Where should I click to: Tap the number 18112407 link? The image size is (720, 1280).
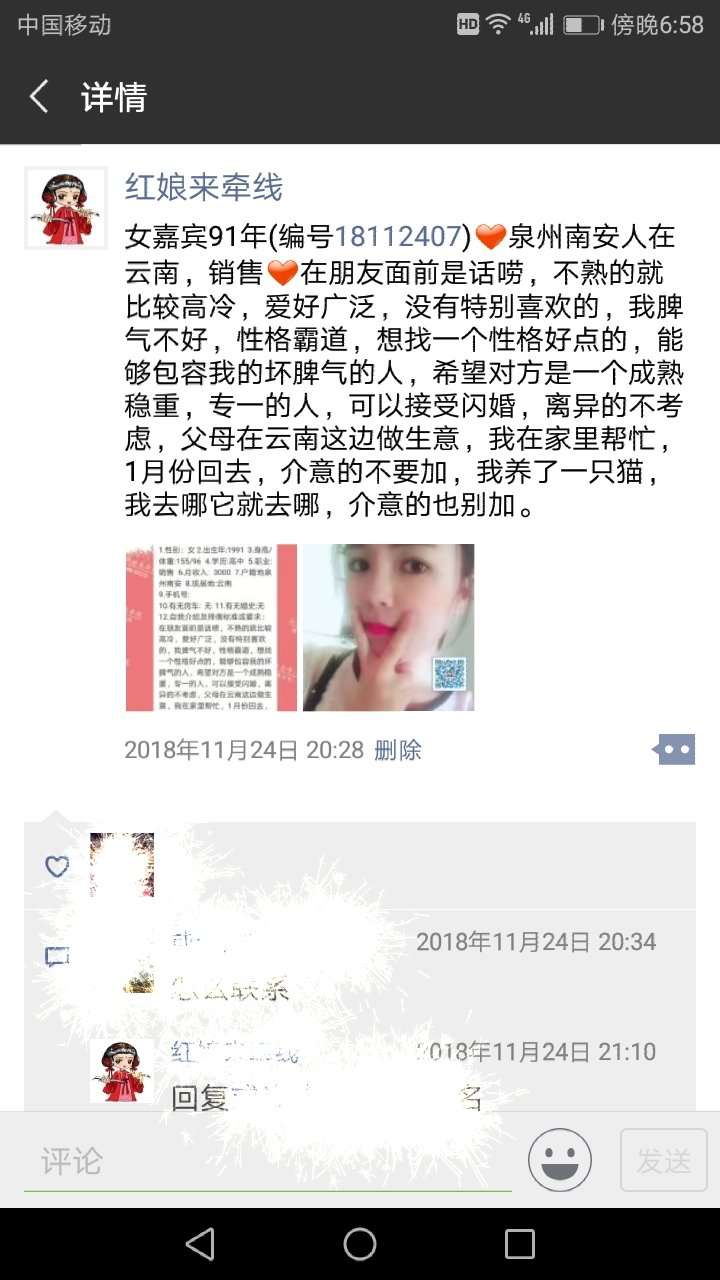point(397,237)
